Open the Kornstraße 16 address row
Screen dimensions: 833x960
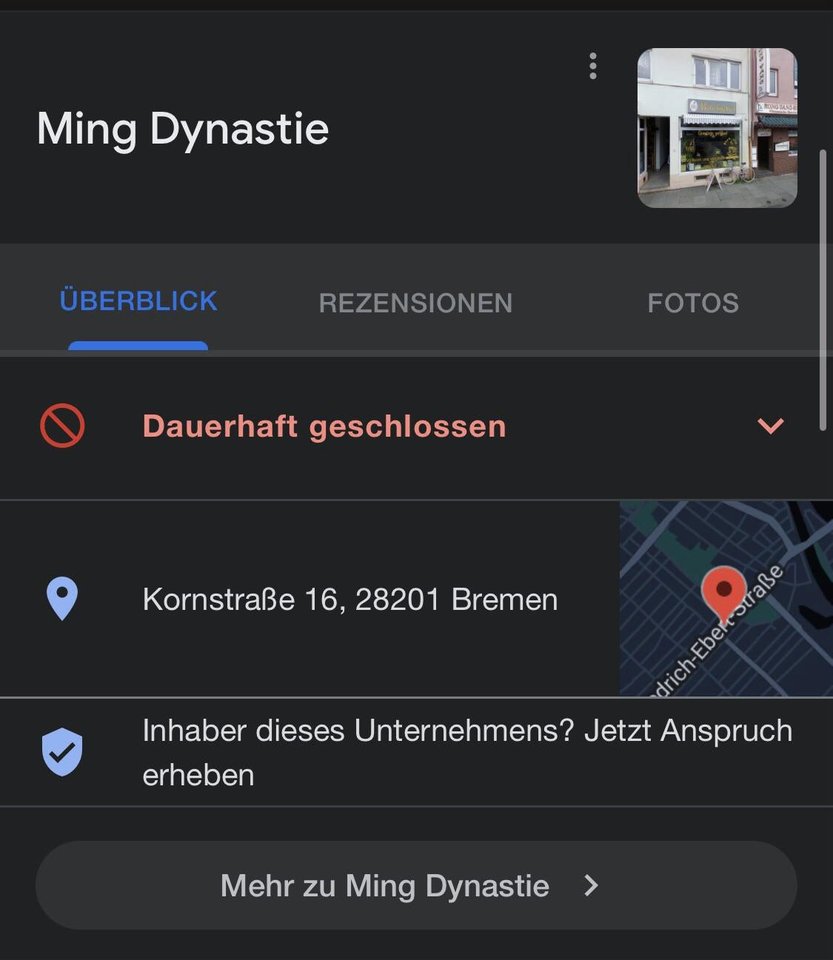350,600
